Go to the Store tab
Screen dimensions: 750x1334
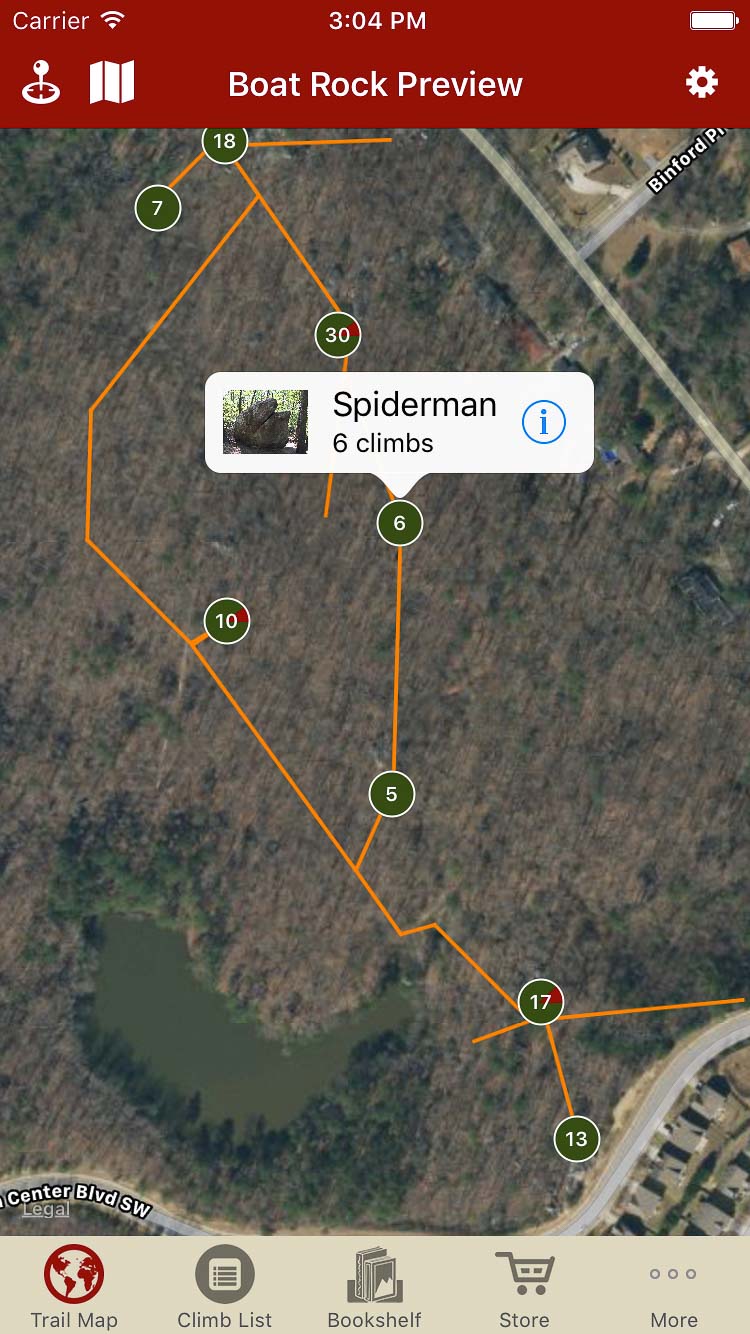click(x=525, y=1287)
